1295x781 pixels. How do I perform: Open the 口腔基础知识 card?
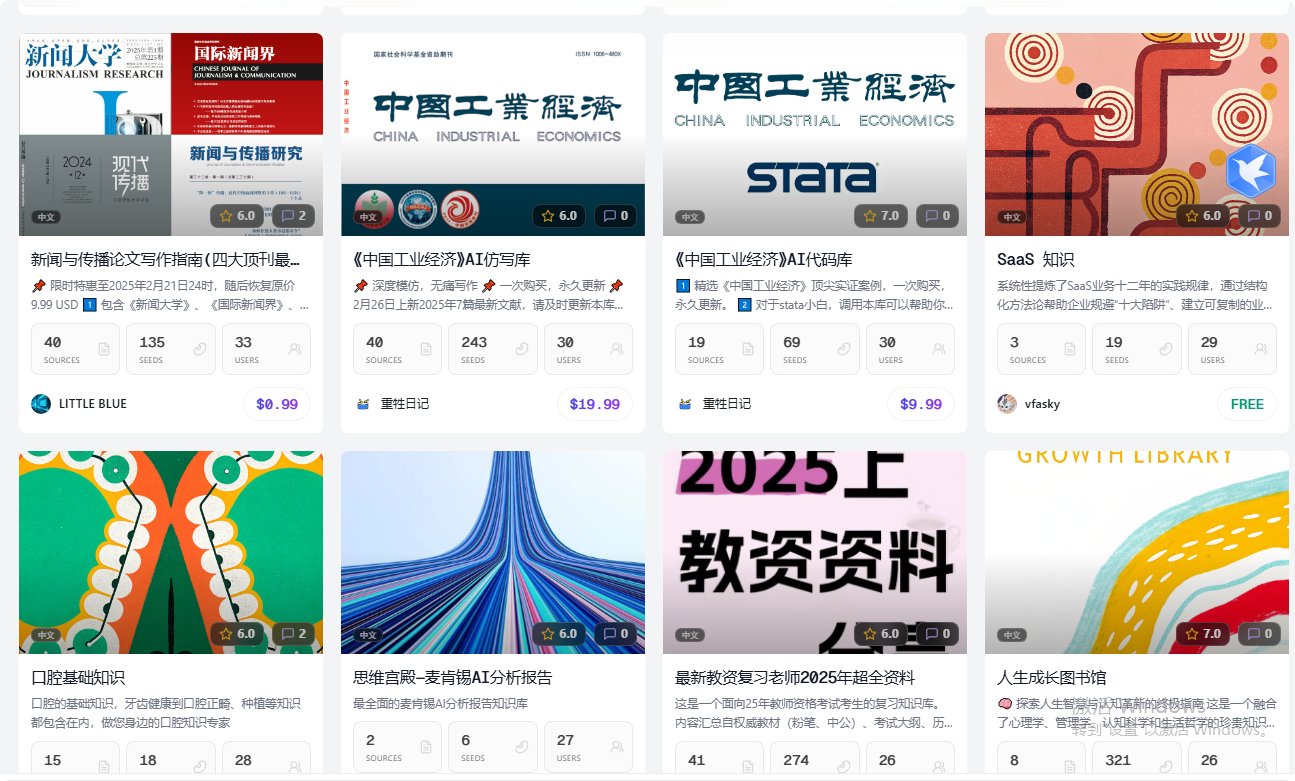tap(78, 678)
